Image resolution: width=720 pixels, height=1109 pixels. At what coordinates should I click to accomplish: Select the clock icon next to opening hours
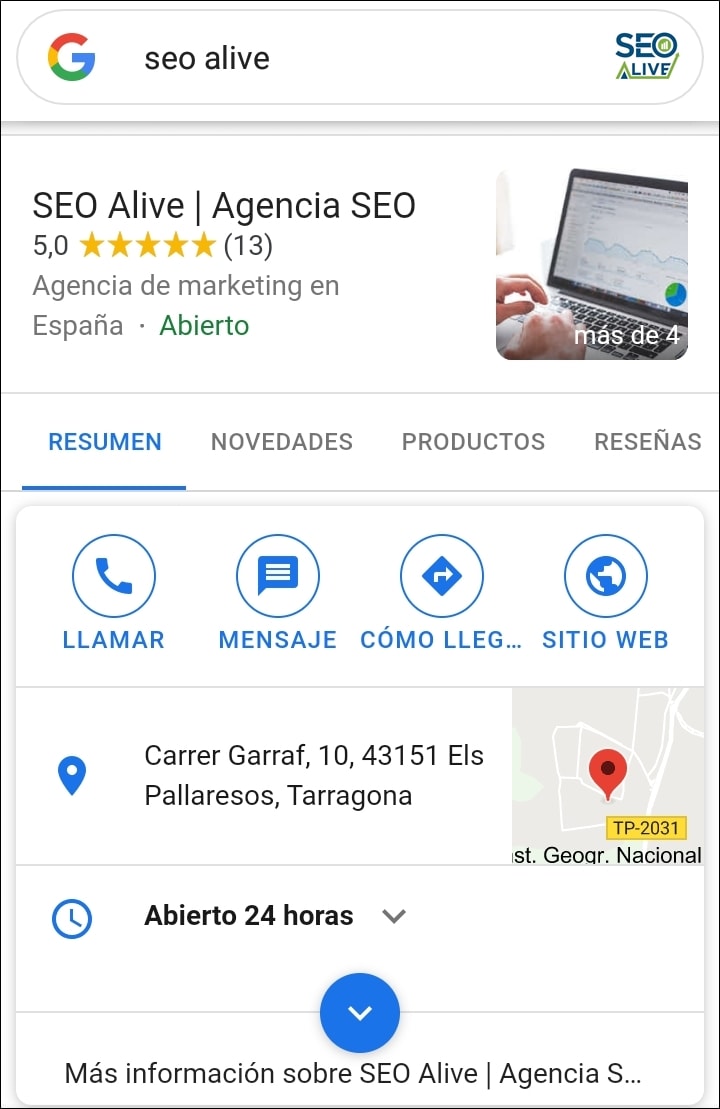tap(70, 915)
